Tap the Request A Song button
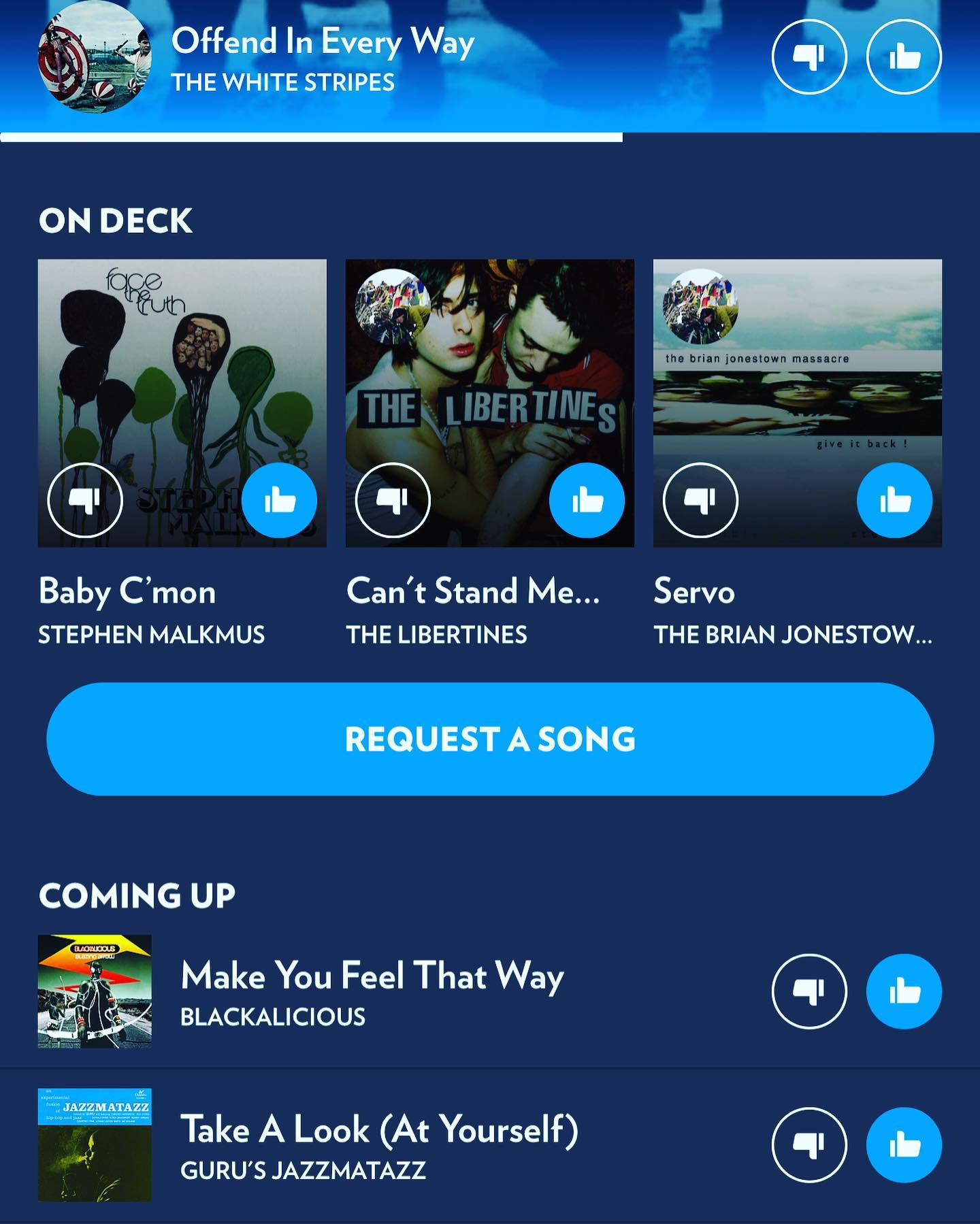980x1224 pixels. [x=490, y=739]
